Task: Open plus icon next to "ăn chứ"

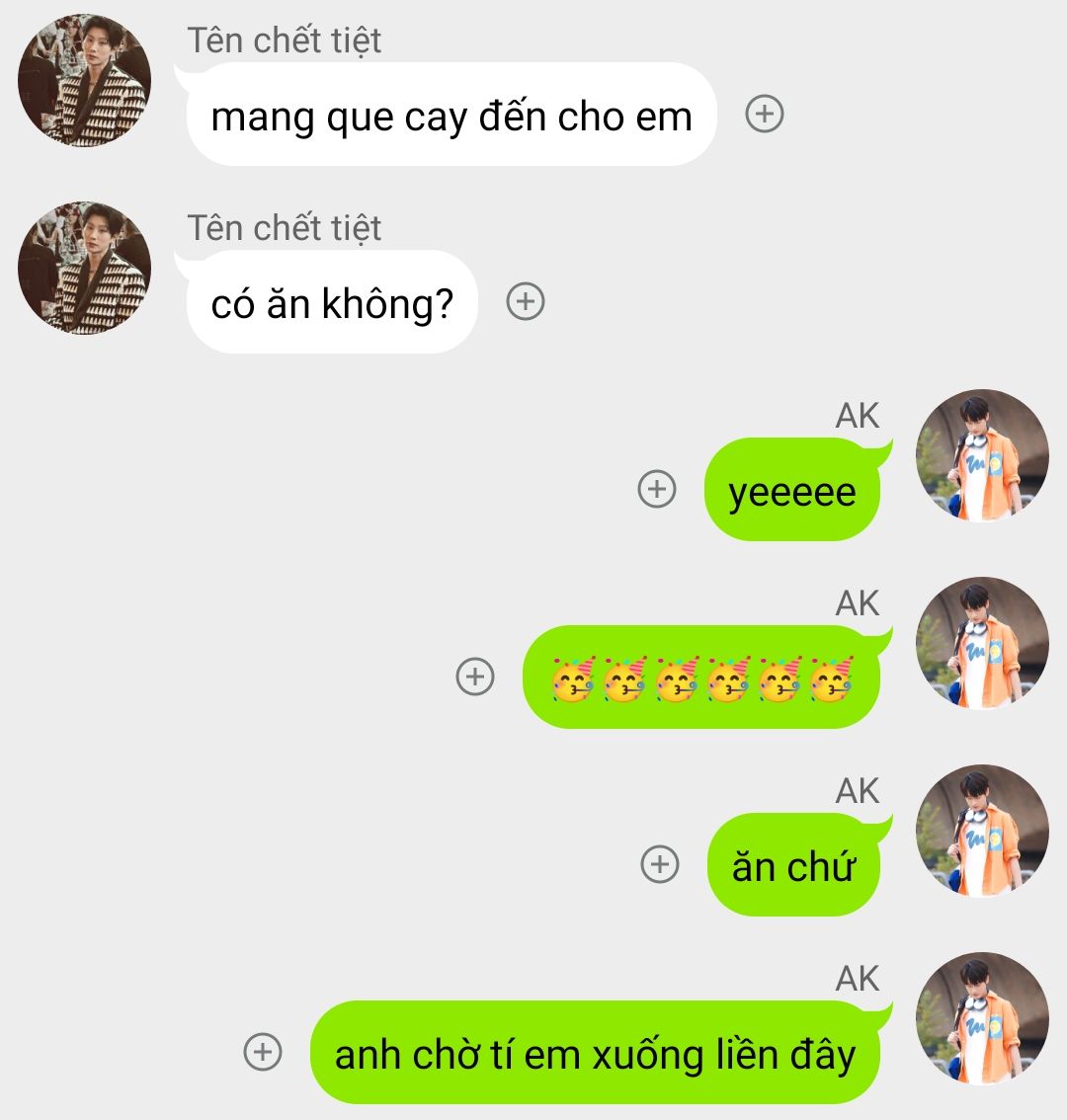Action: click(661, 864)
